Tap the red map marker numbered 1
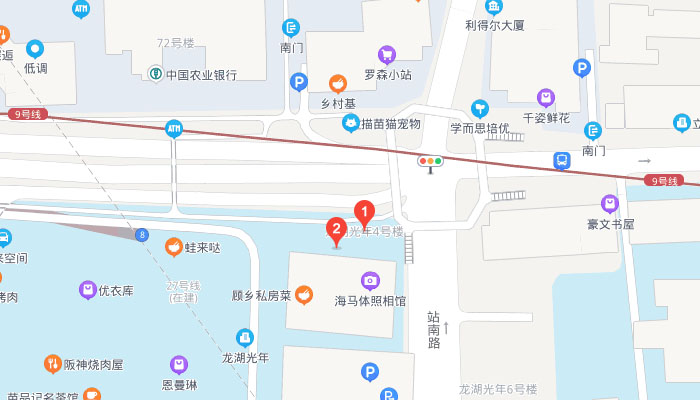The width and height of the screenshot is (700, 400). pyautogui.click(x=366, y=212)
